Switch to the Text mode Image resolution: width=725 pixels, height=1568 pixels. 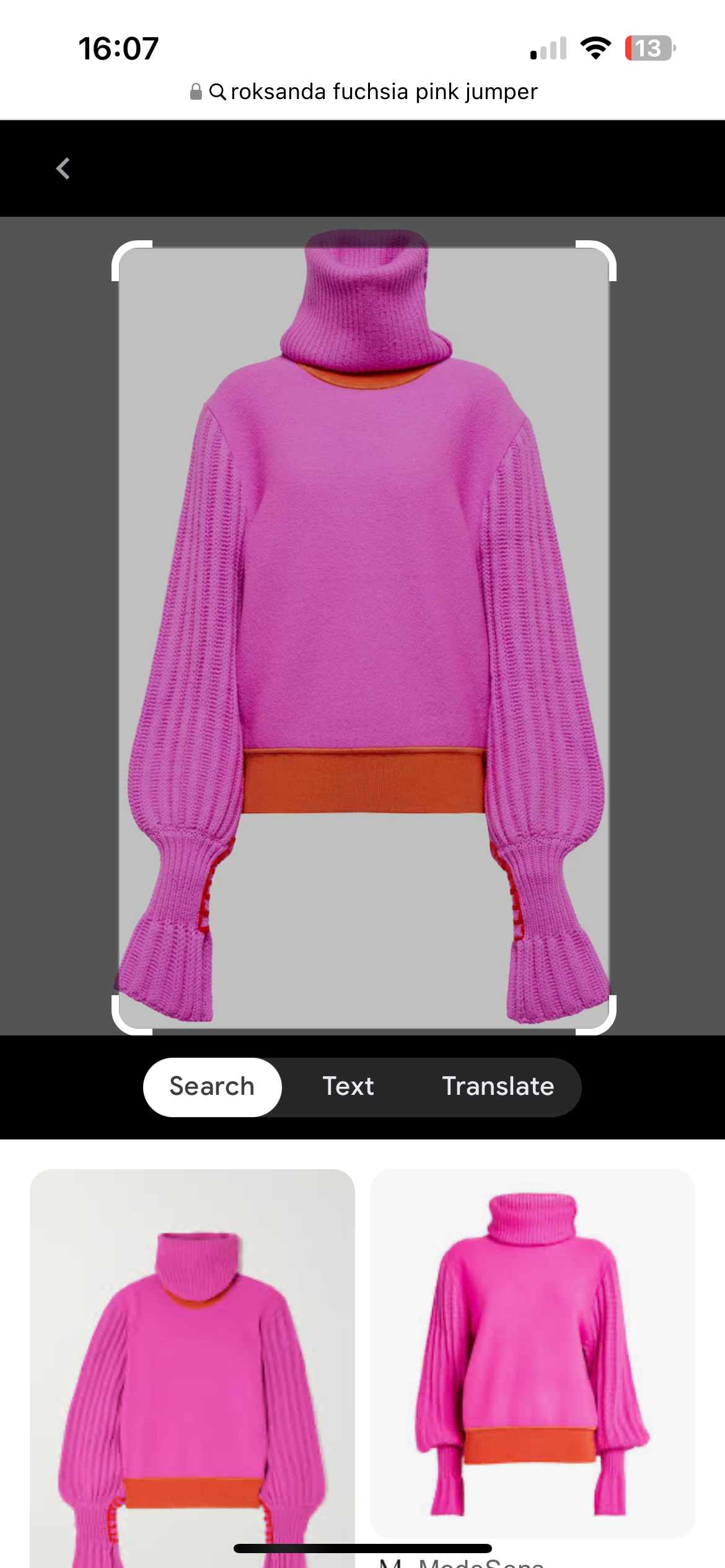pyautogui.click(x=348, y=1087)
